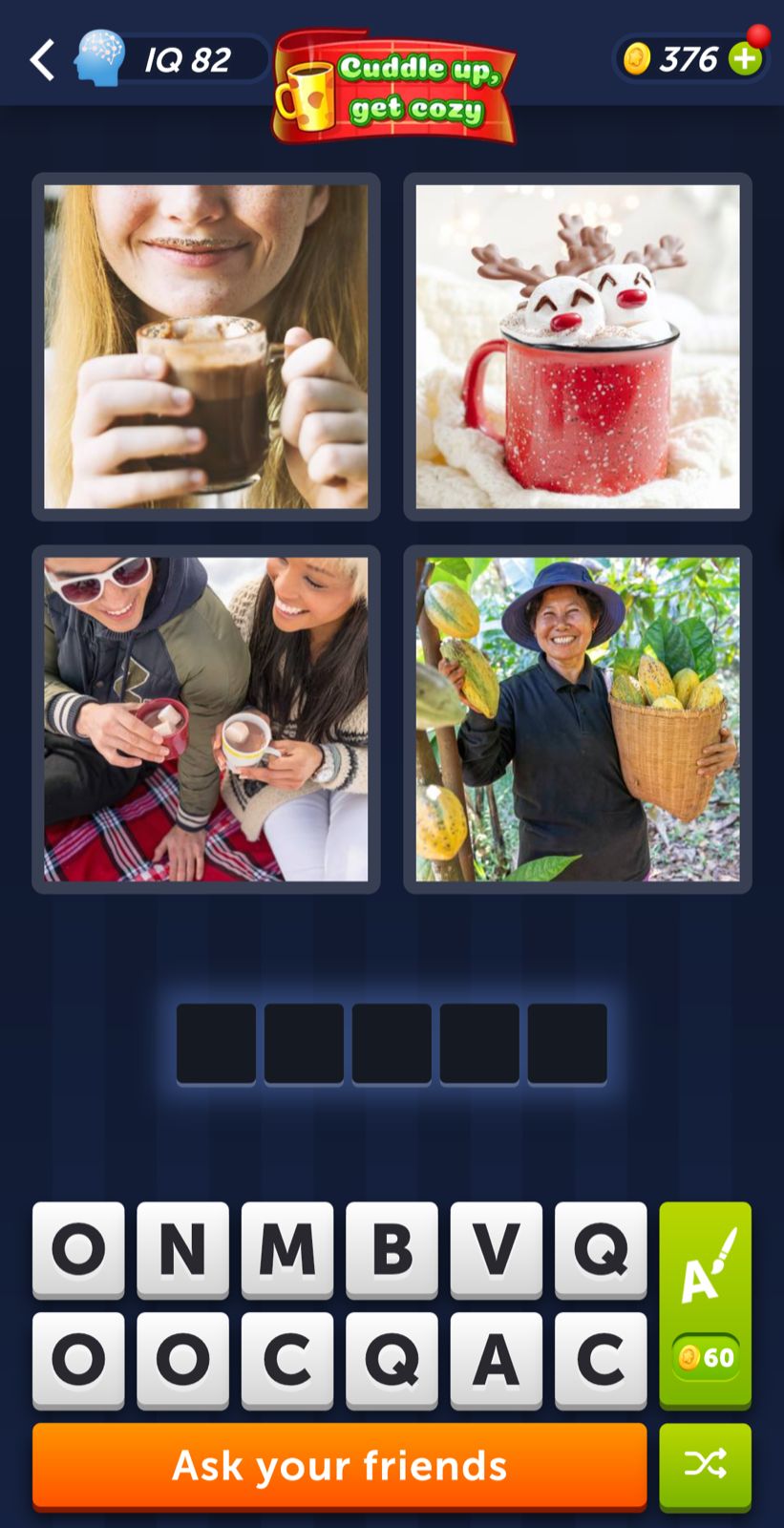Select the letter B tile
This screenshot has width=784, height=1528.
[392, 1248]
